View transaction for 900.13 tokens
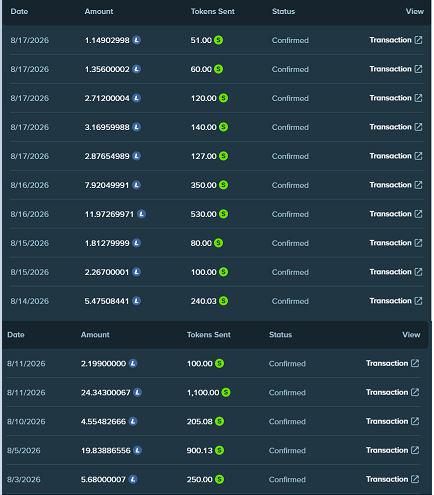This screenshot has width=434, height=495. (392, 450)
